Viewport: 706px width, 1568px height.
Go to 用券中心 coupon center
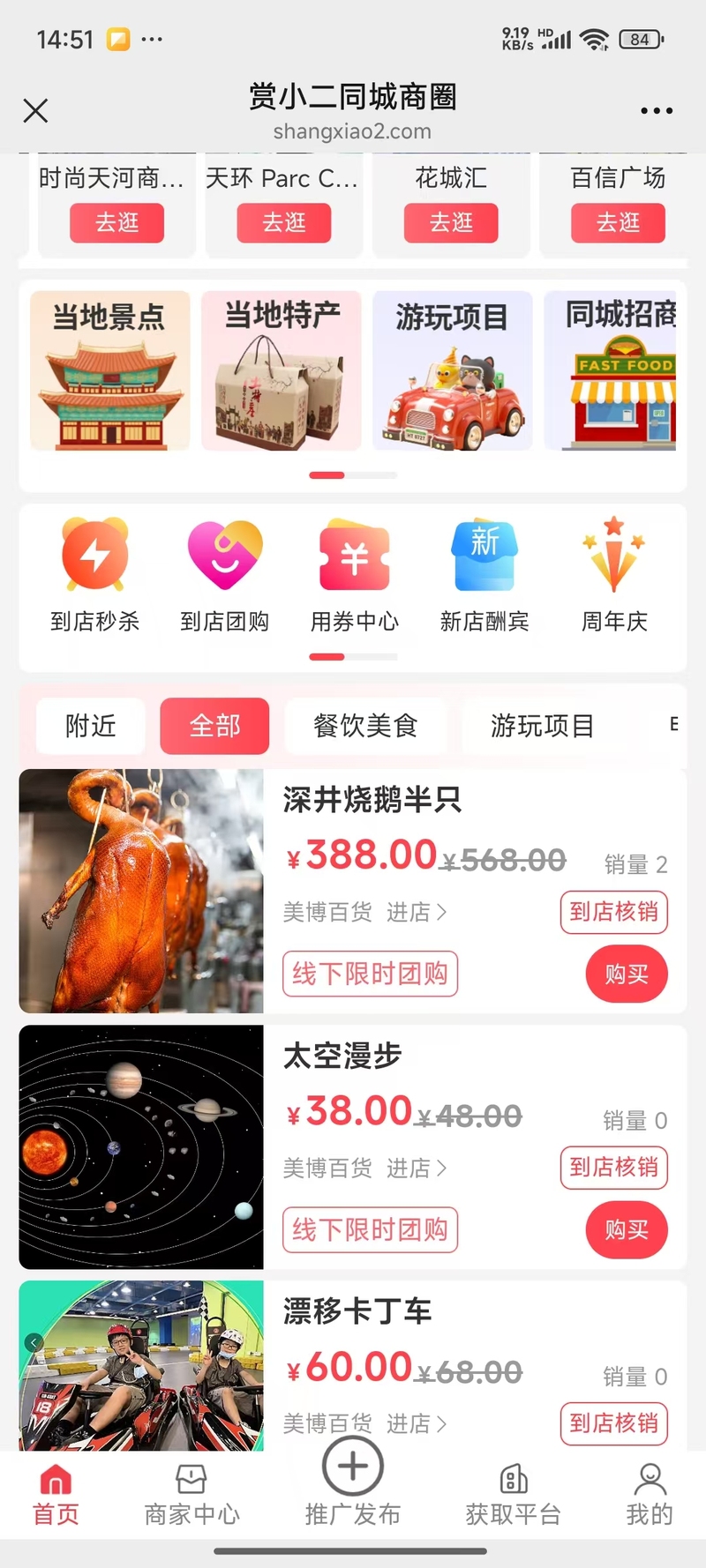[355, 575]
